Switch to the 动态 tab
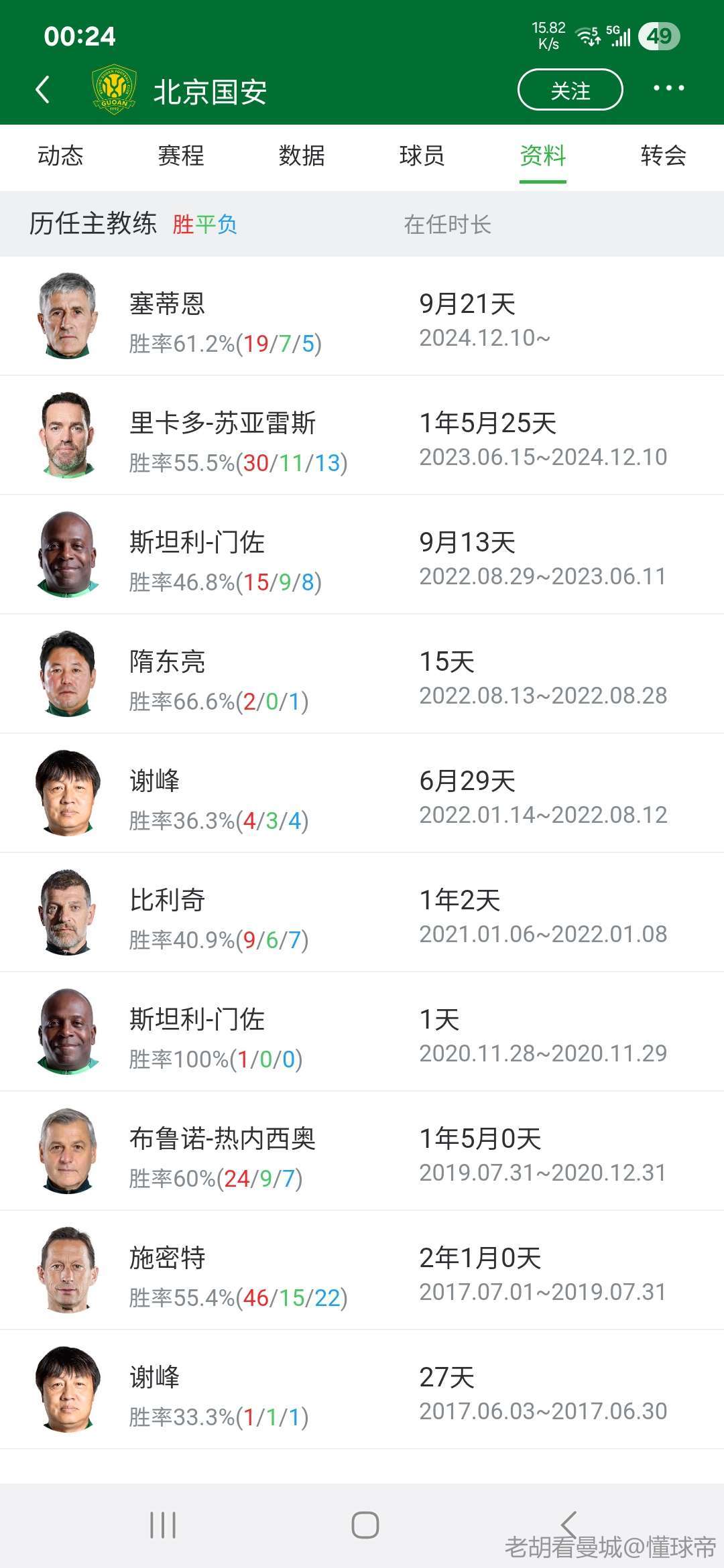 coord(60,155)
